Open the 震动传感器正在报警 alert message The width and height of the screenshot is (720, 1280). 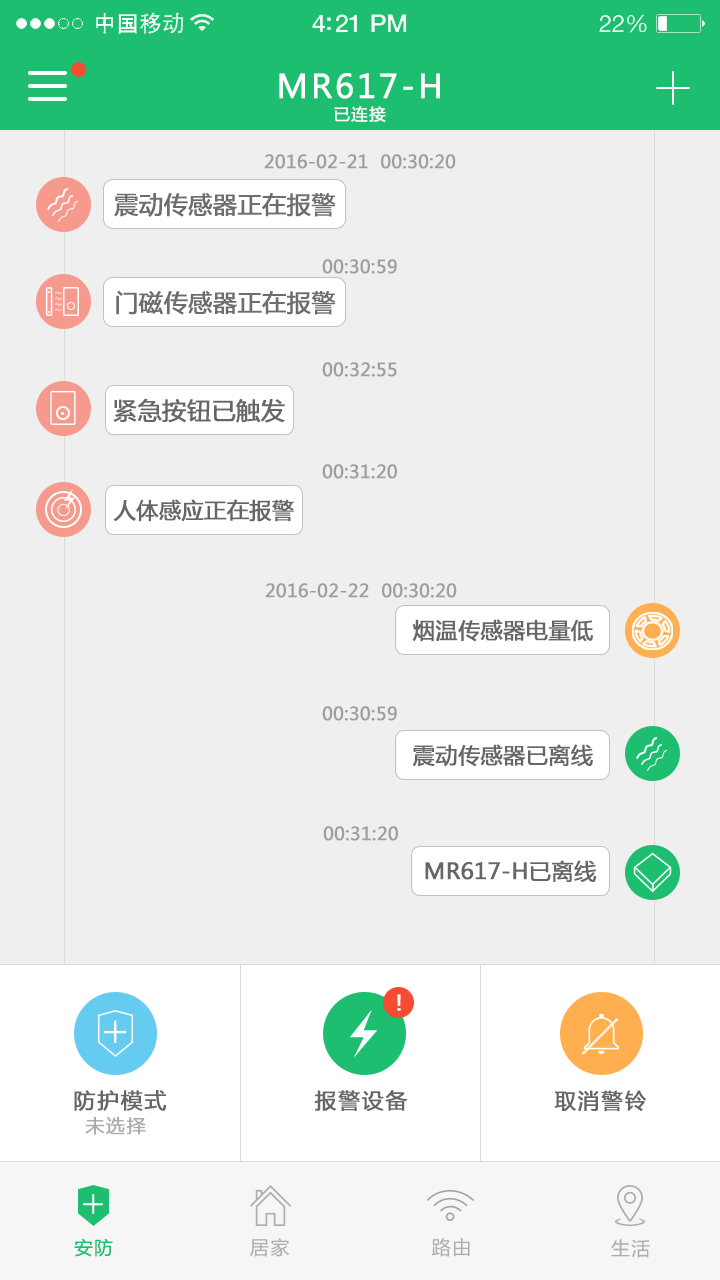click(224, 204)
